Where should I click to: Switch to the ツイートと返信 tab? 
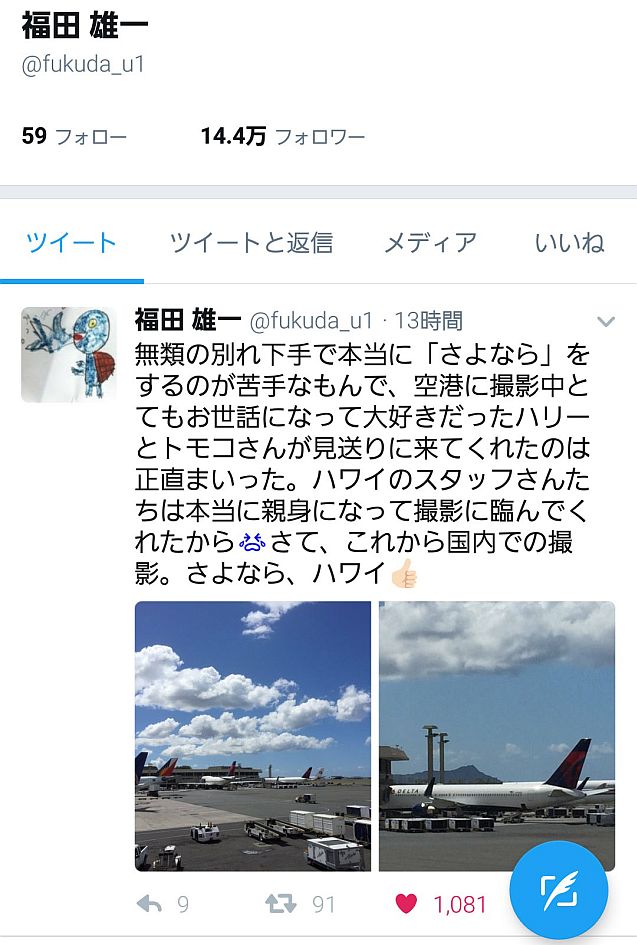(250, 243)
